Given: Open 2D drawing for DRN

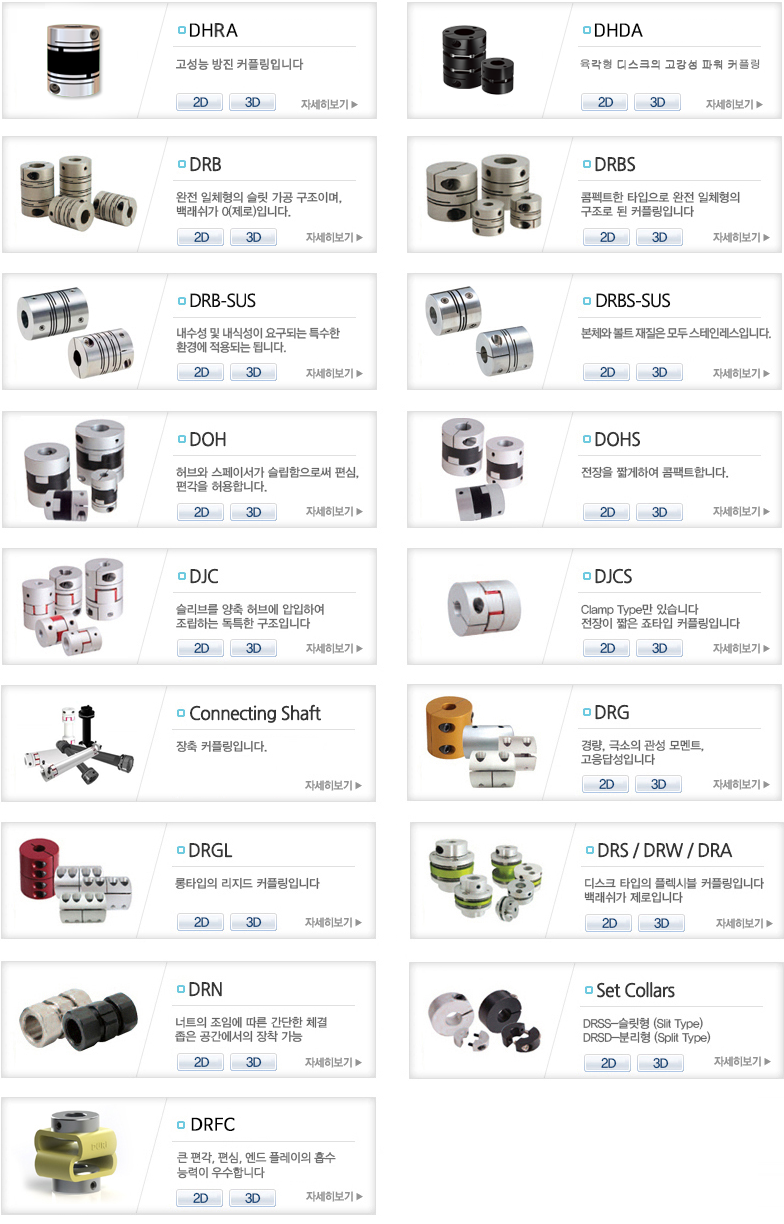Looking at the screenshot, I should (200, 1062).
